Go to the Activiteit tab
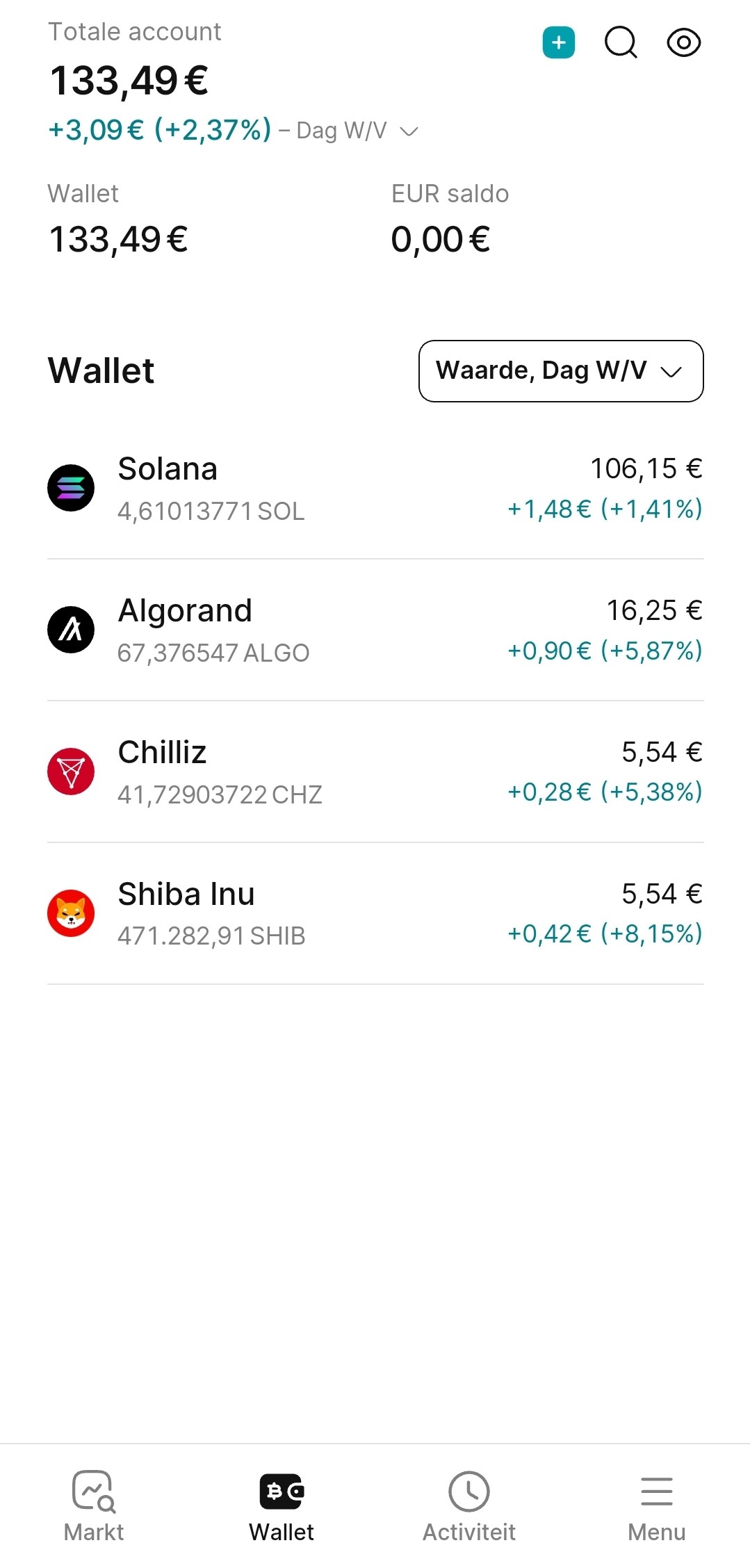The height and width of the screenshot is (1568, 750). tap(469, 1505)
